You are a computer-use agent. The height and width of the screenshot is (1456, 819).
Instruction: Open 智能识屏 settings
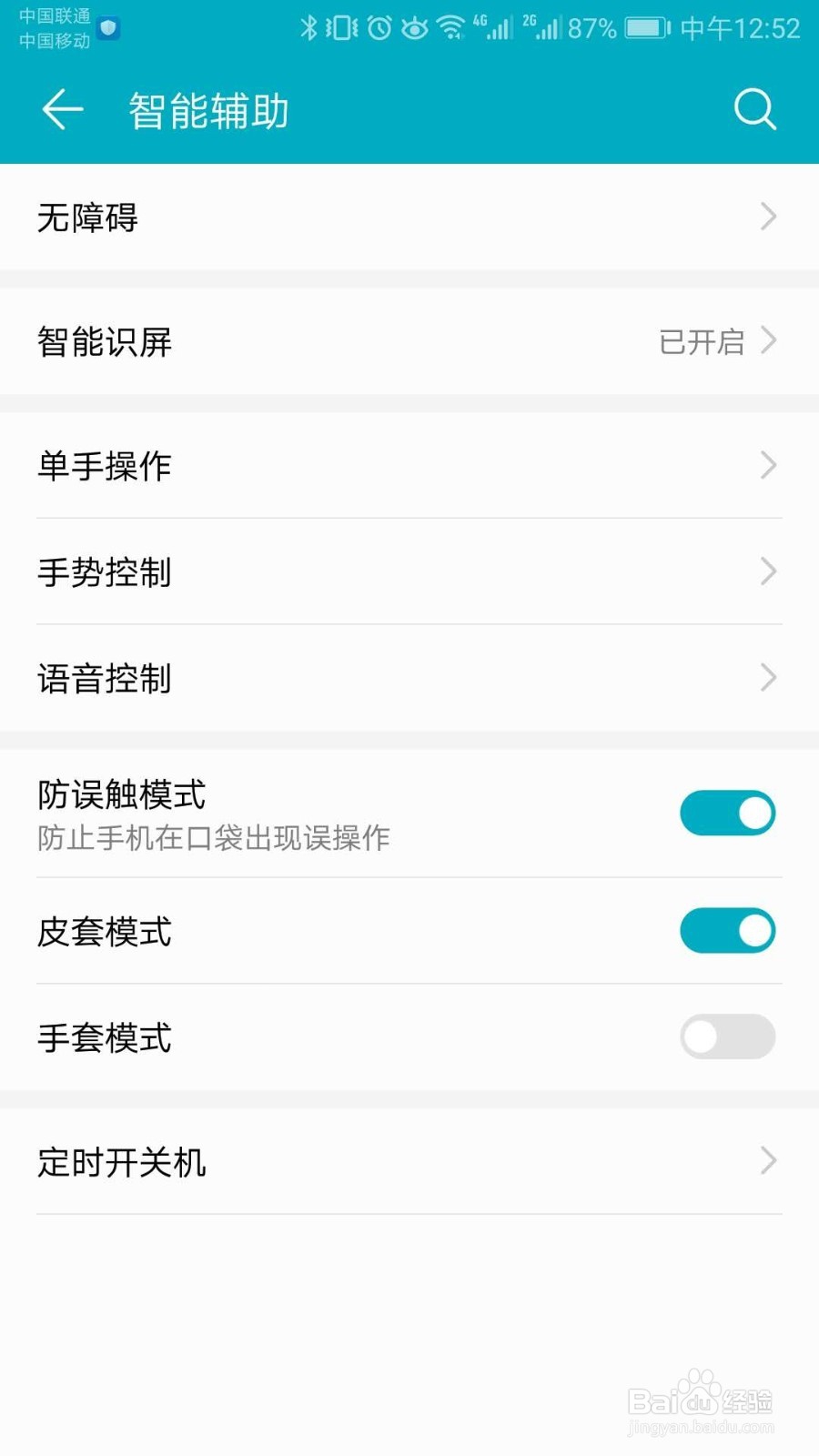409,341
